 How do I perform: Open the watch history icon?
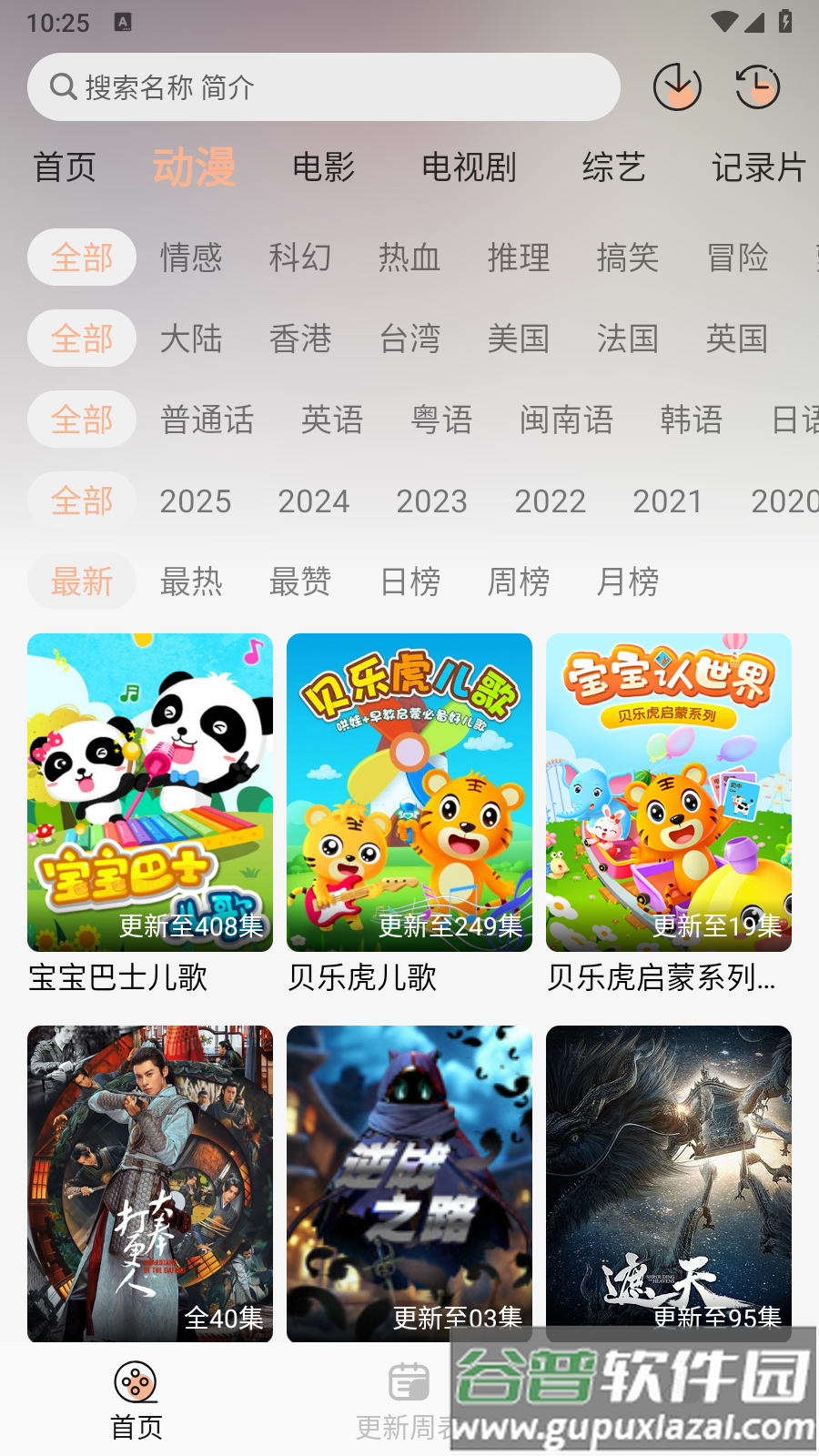coord(757,87)
